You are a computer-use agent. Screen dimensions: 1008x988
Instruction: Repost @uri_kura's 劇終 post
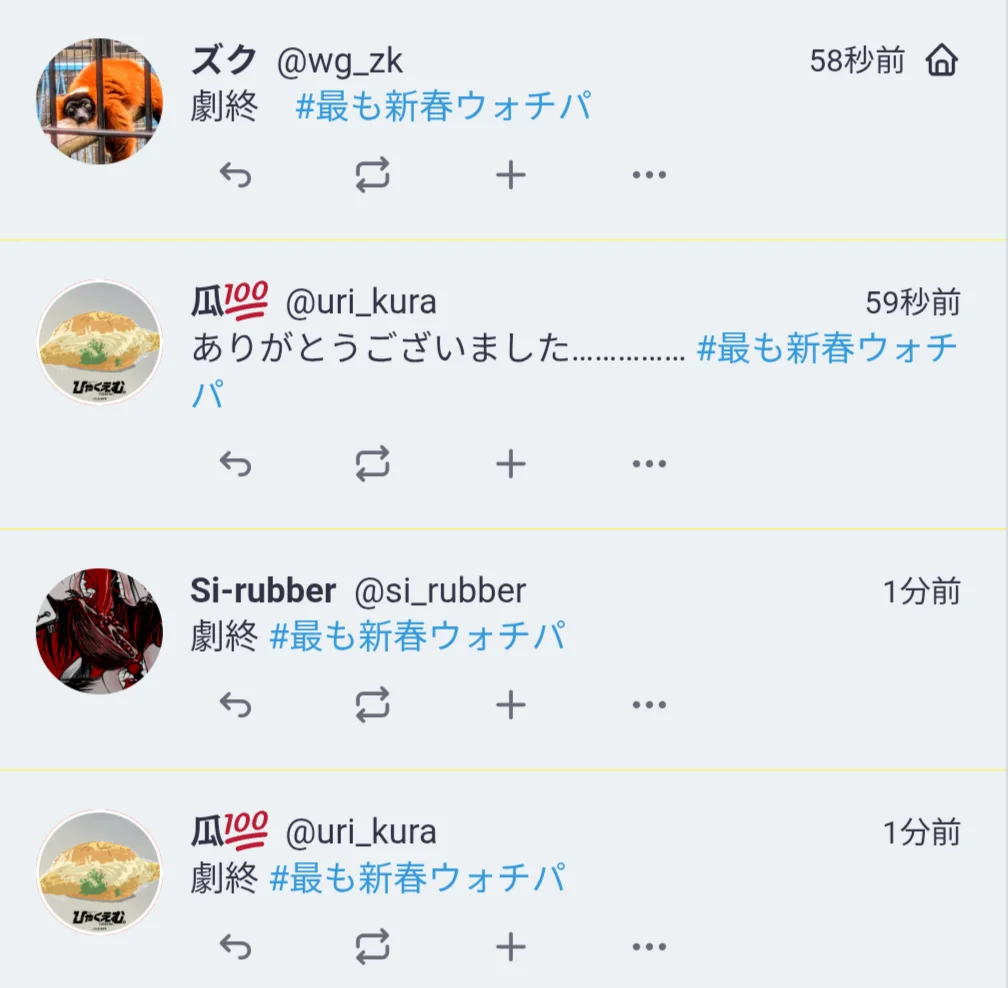click(x=372, y=946)
